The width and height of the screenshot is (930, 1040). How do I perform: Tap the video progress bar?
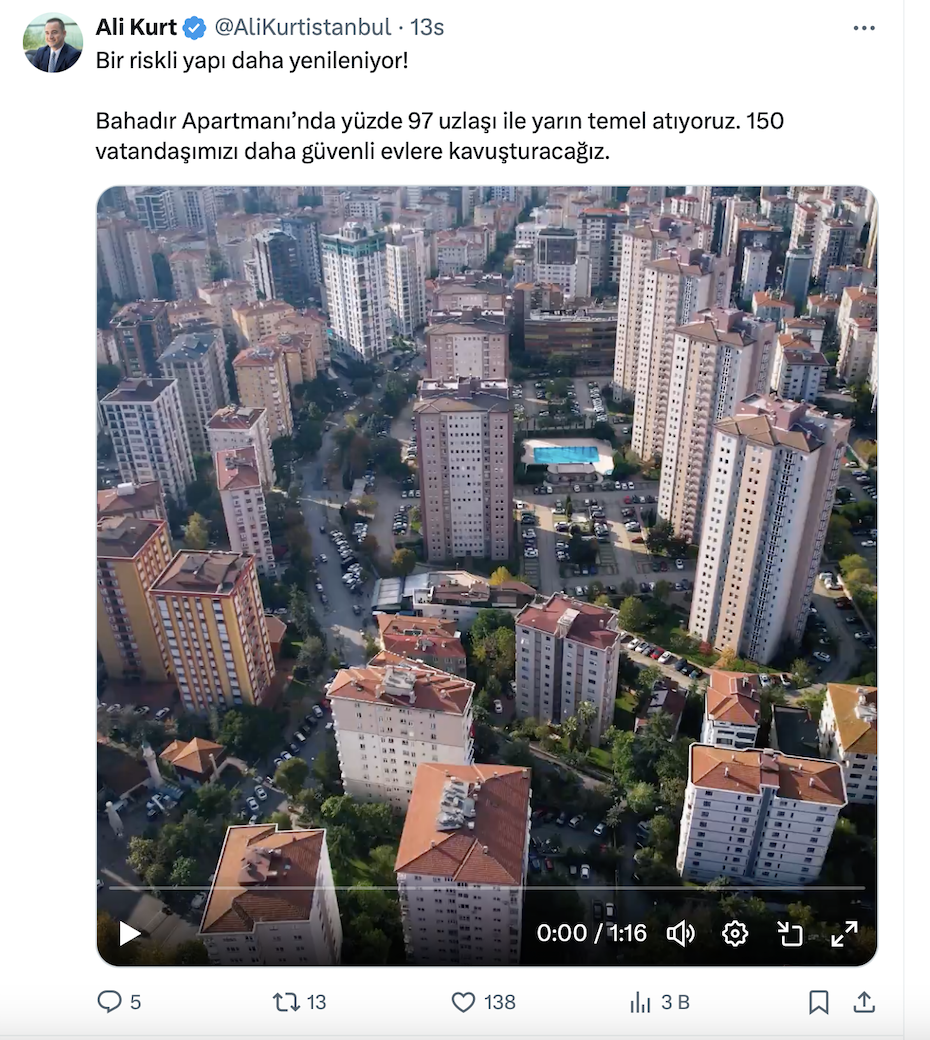(486, 887)
